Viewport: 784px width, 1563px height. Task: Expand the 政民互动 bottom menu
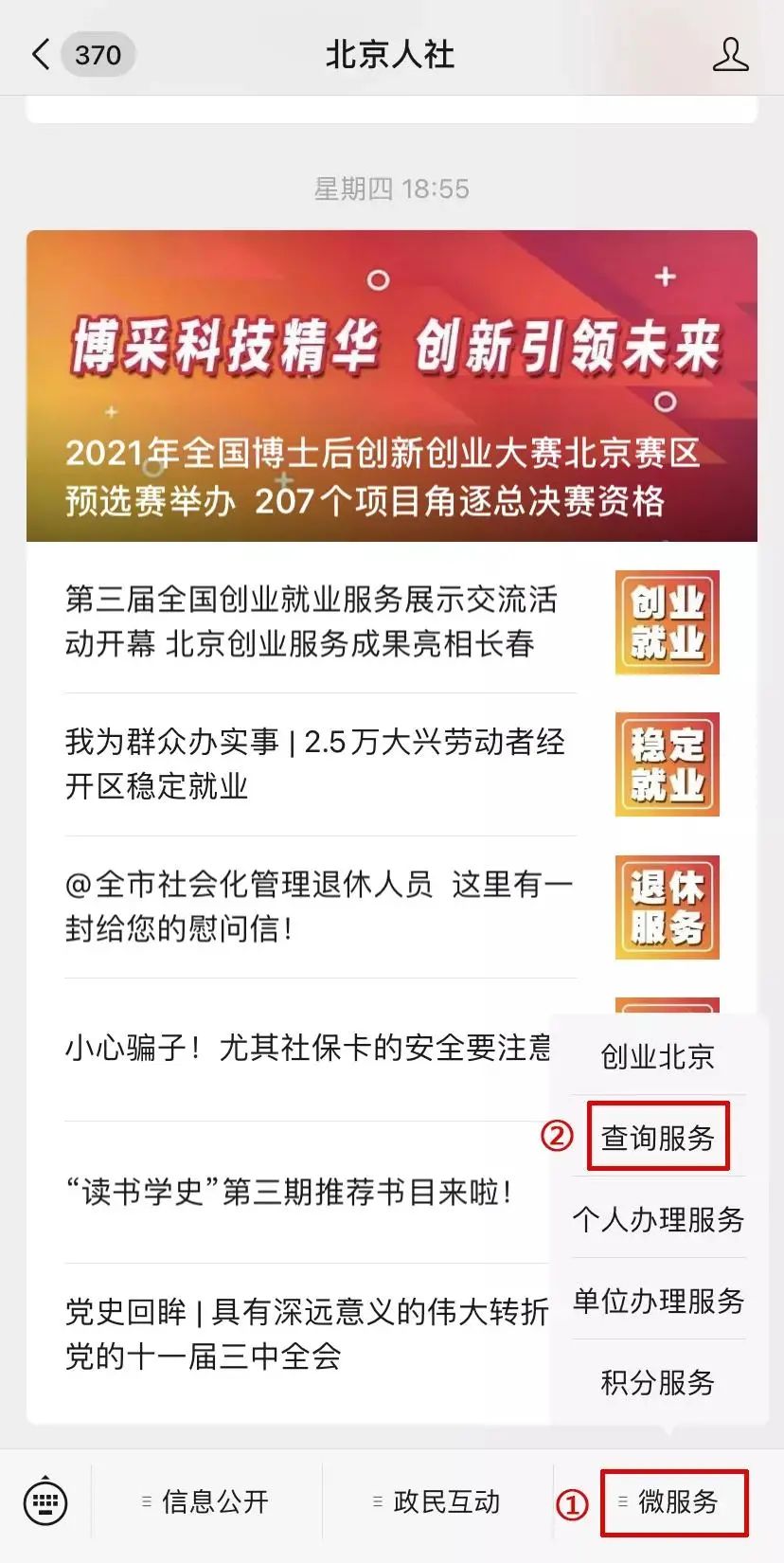[437, 1501]
